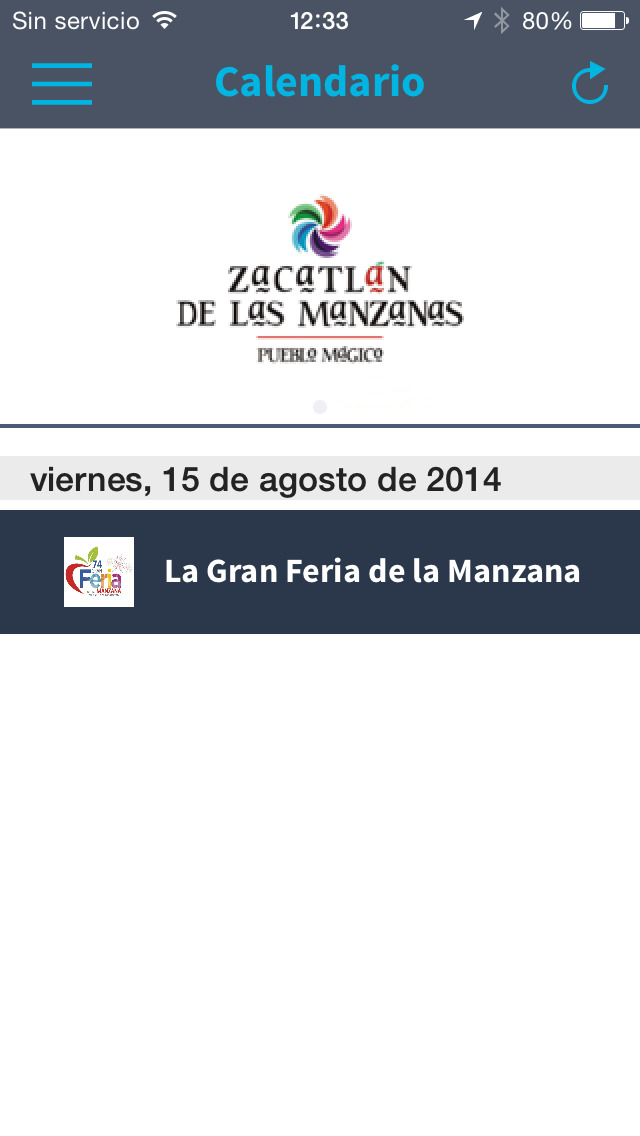Refresh the calendar events
Viewport: 640px width, 1136px height.
click(x=590, y=83)
